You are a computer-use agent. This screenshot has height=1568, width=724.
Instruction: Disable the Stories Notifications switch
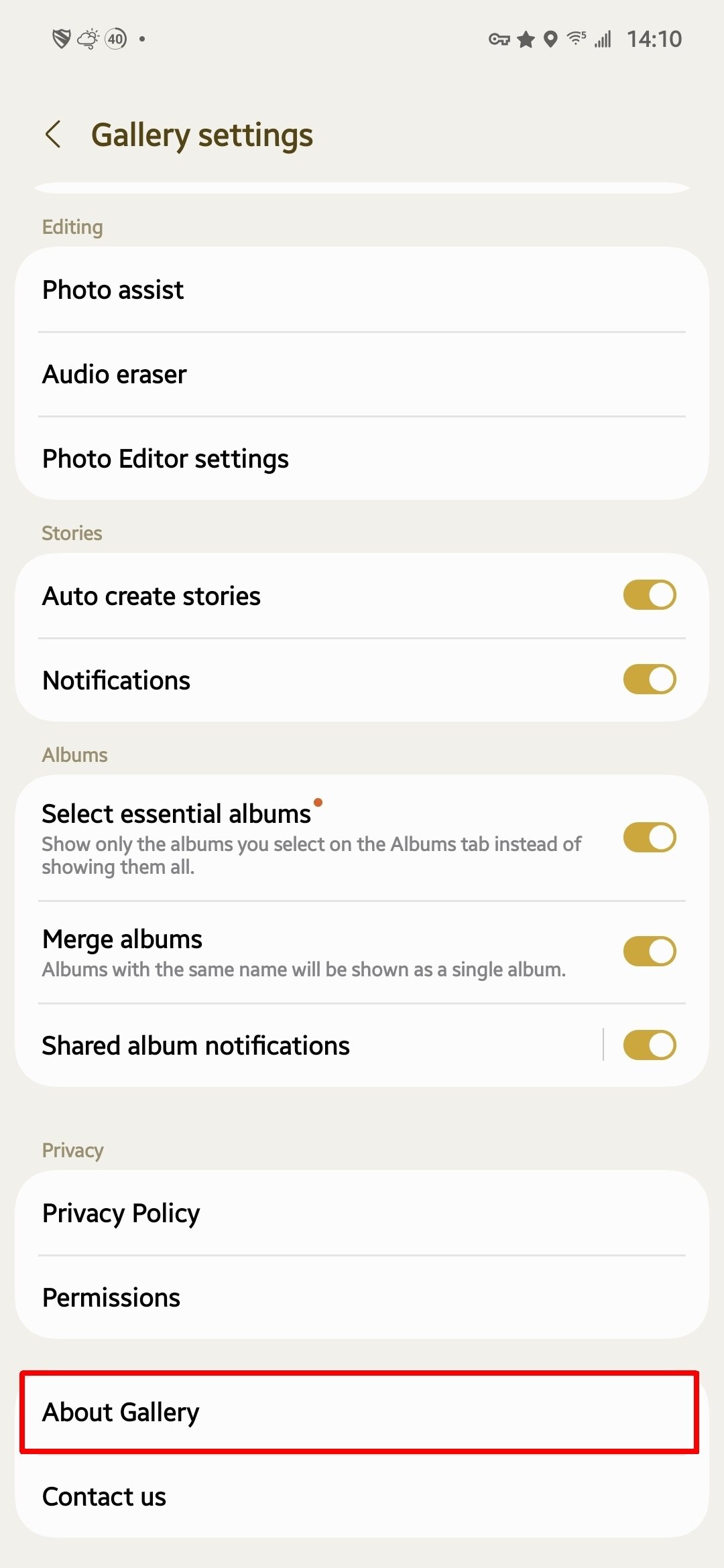[649, 679]
